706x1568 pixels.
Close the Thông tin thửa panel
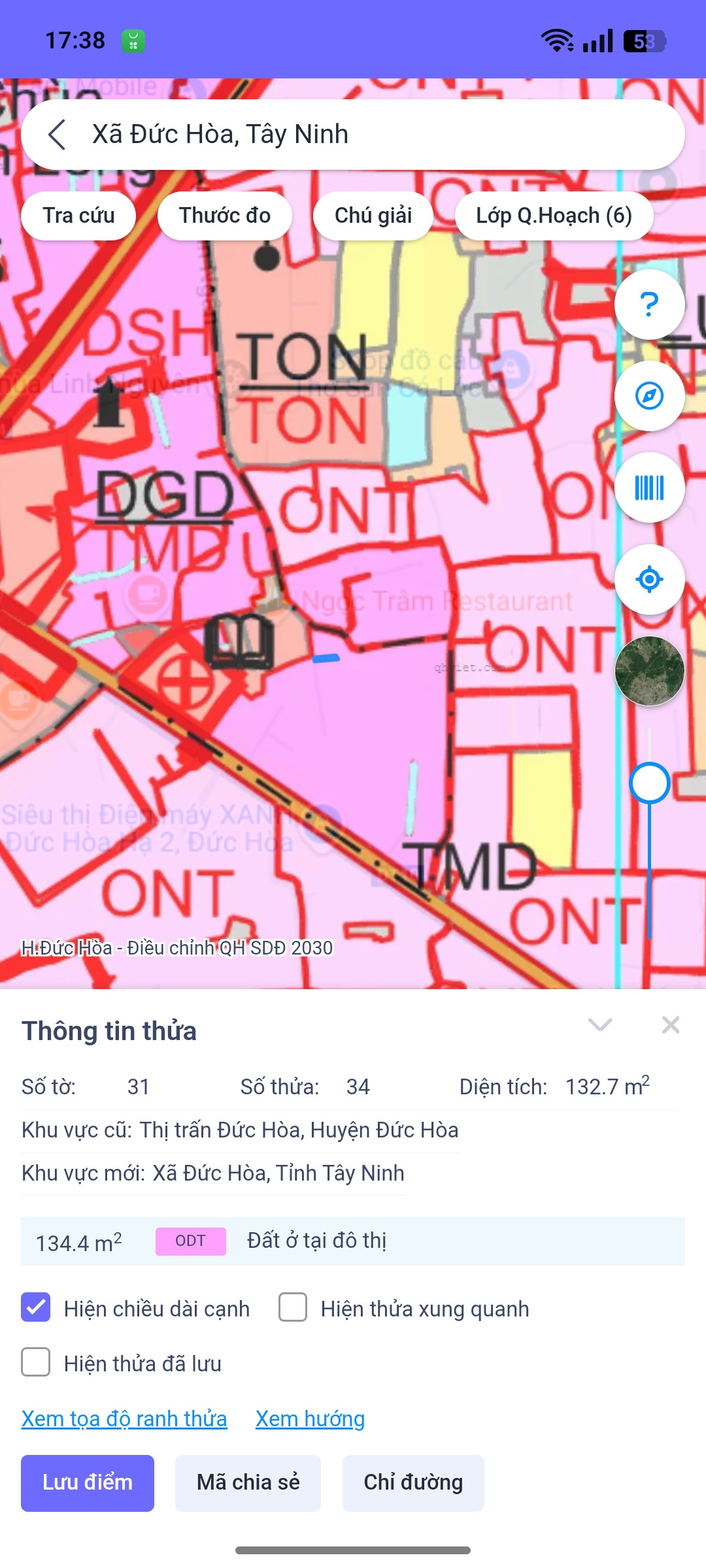(x=670, y=1024)
